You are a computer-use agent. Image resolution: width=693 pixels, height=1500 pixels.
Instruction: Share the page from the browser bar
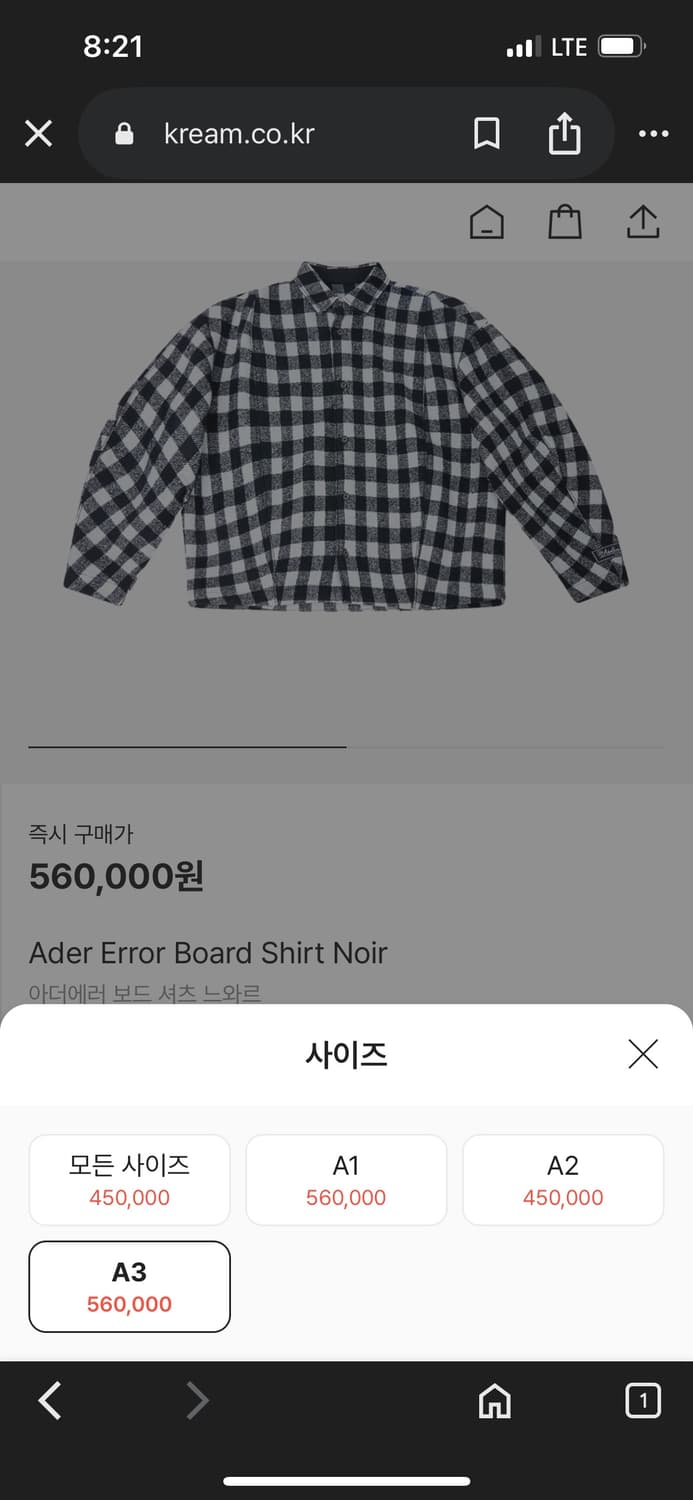pos(564,134)
